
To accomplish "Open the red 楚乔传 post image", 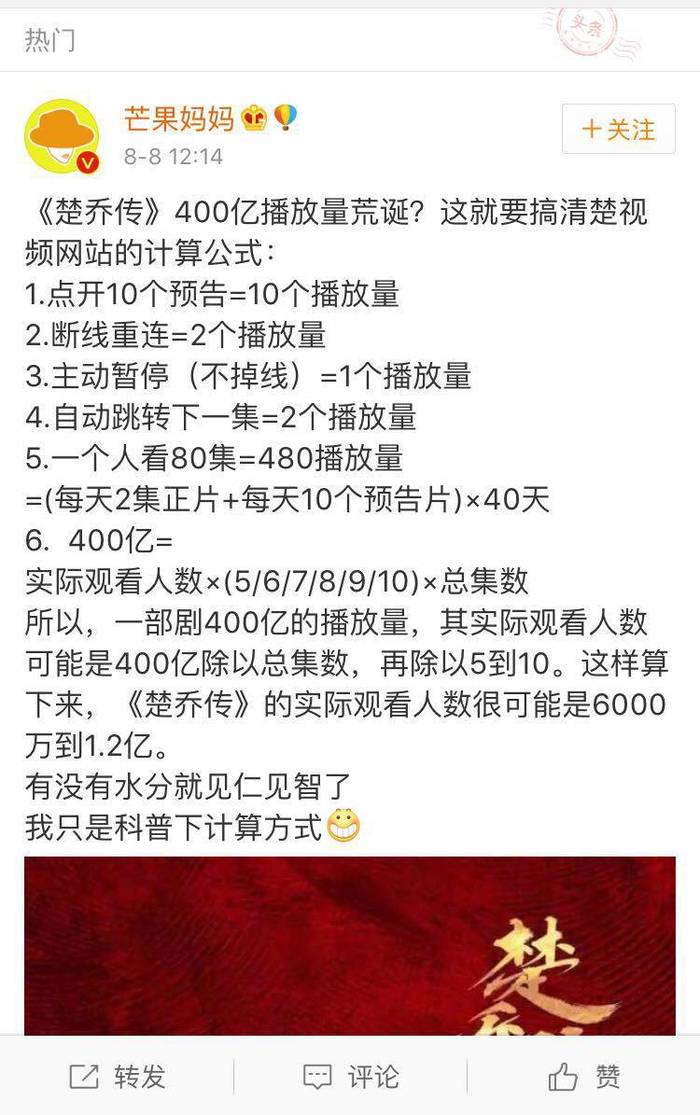I will pyautogui.click(x=350, y=945).
